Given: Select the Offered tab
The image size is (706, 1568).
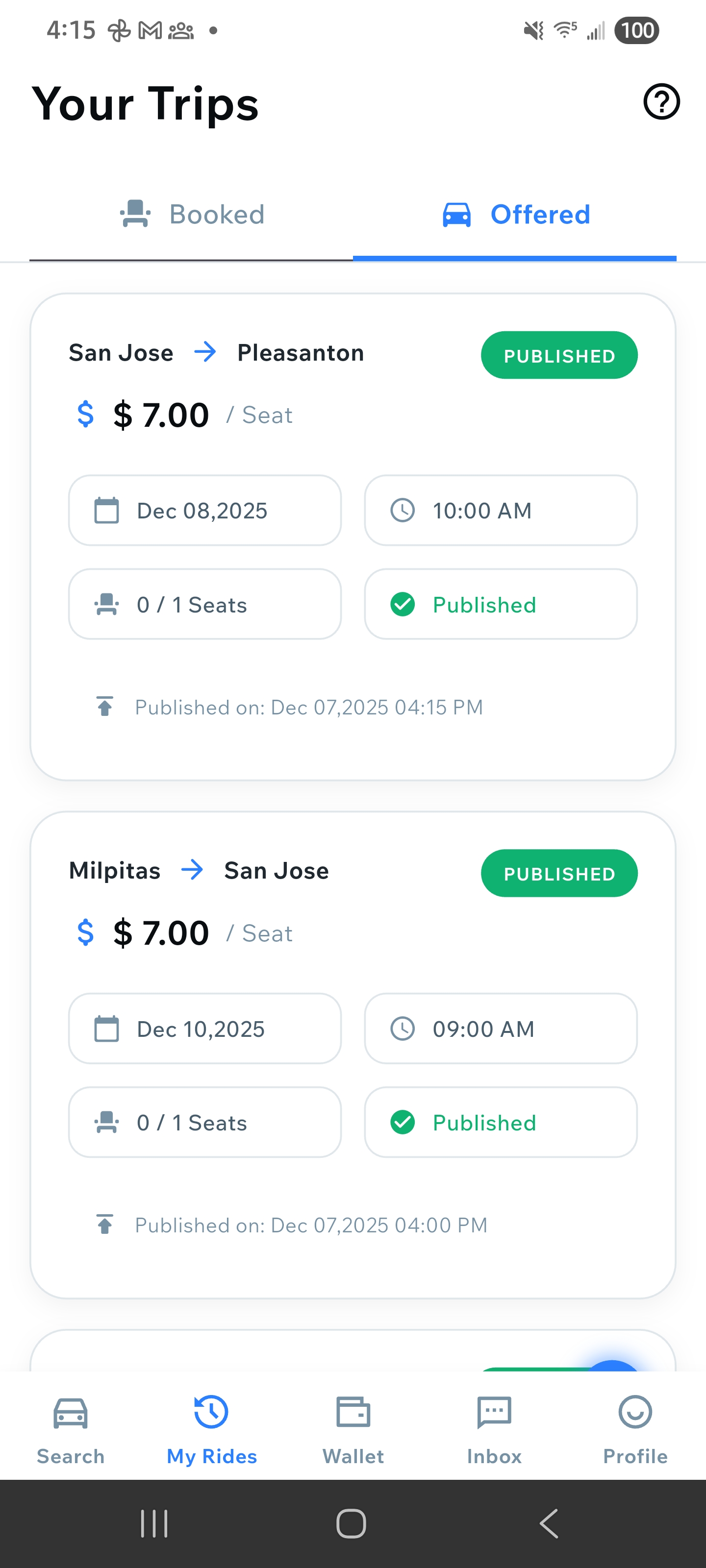Looking at the screenshot, I should (x=515, y=214).
